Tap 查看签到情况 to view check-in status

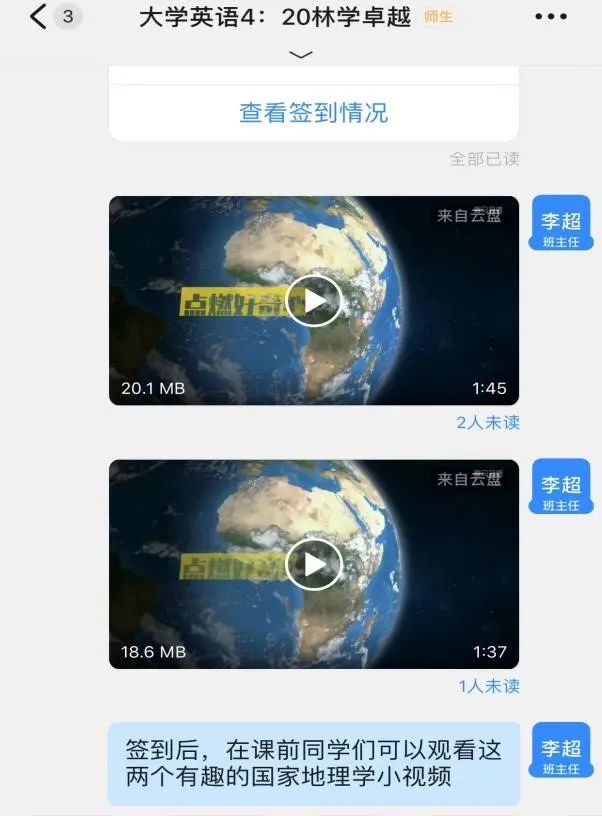314,112
